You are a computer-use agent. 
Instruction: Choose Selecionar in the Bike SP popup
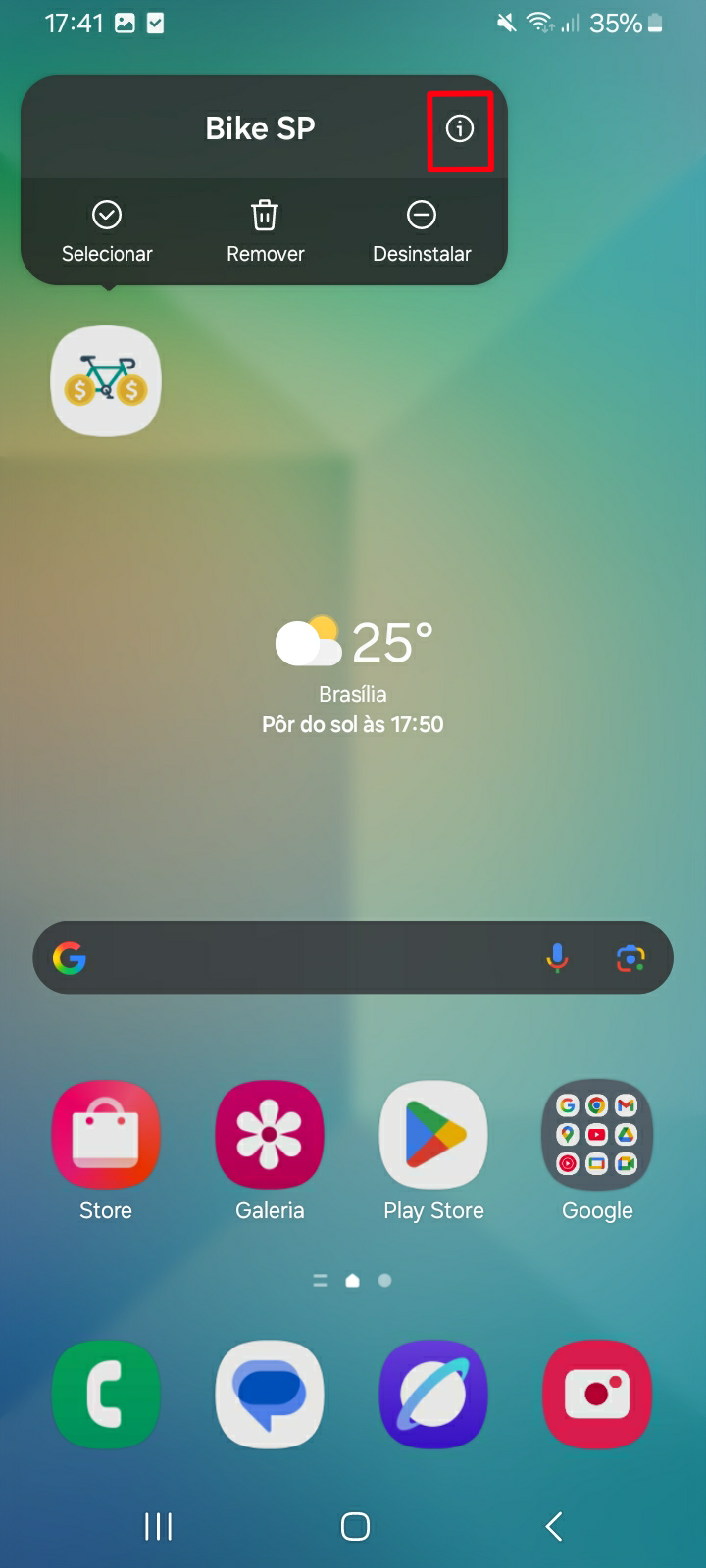[107, 232]
